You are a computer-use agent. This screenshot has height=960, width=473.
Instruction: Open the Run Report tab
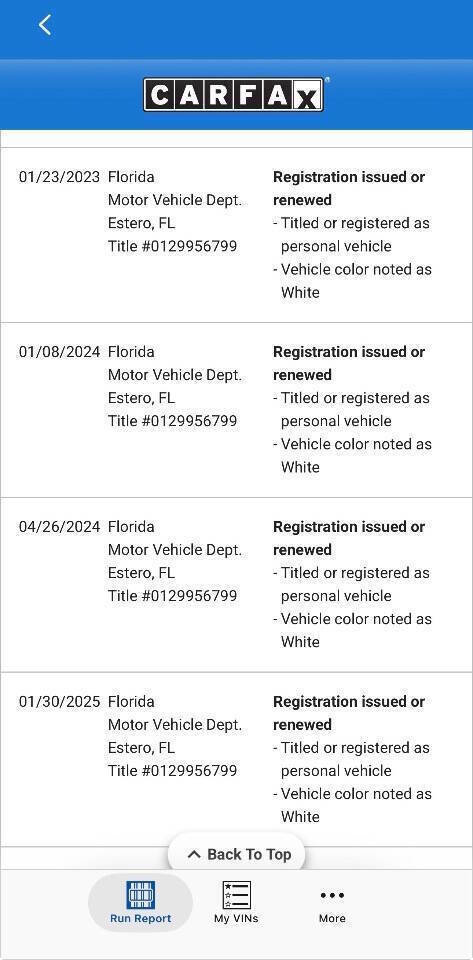(141, 902)
